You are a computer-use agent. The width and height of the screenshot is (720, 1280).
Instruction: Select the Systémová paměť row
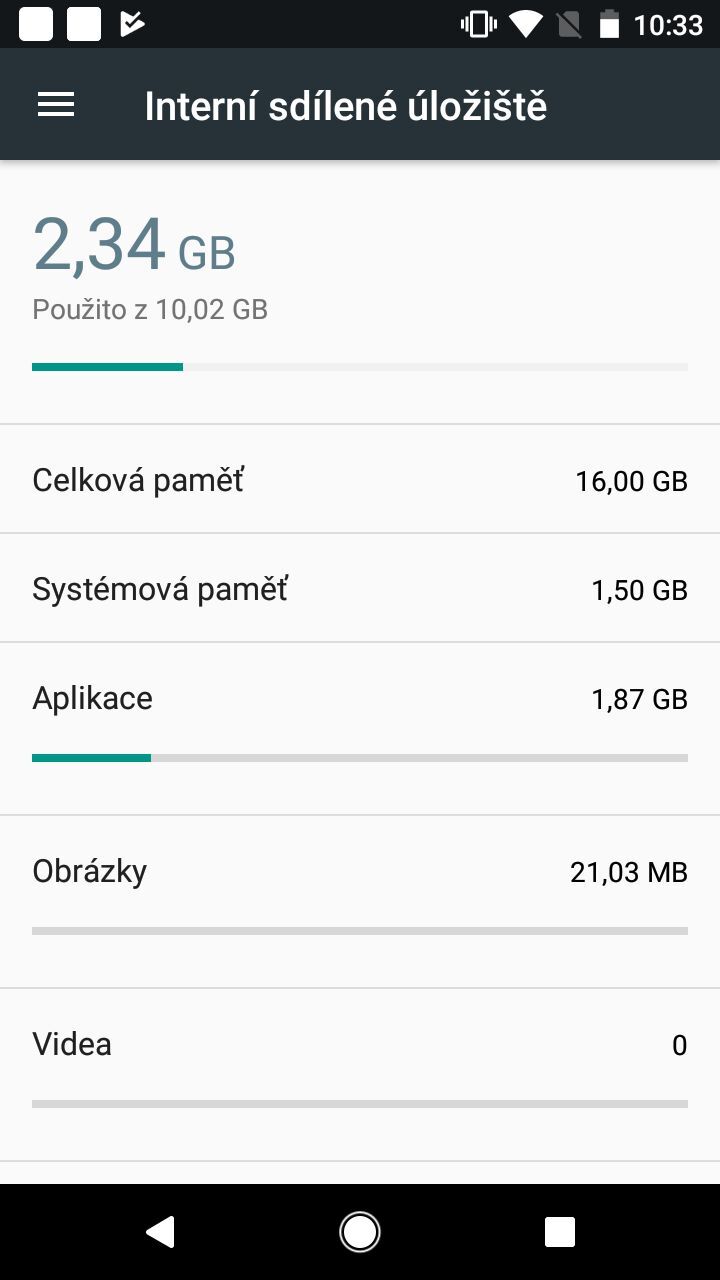(360, 589)
